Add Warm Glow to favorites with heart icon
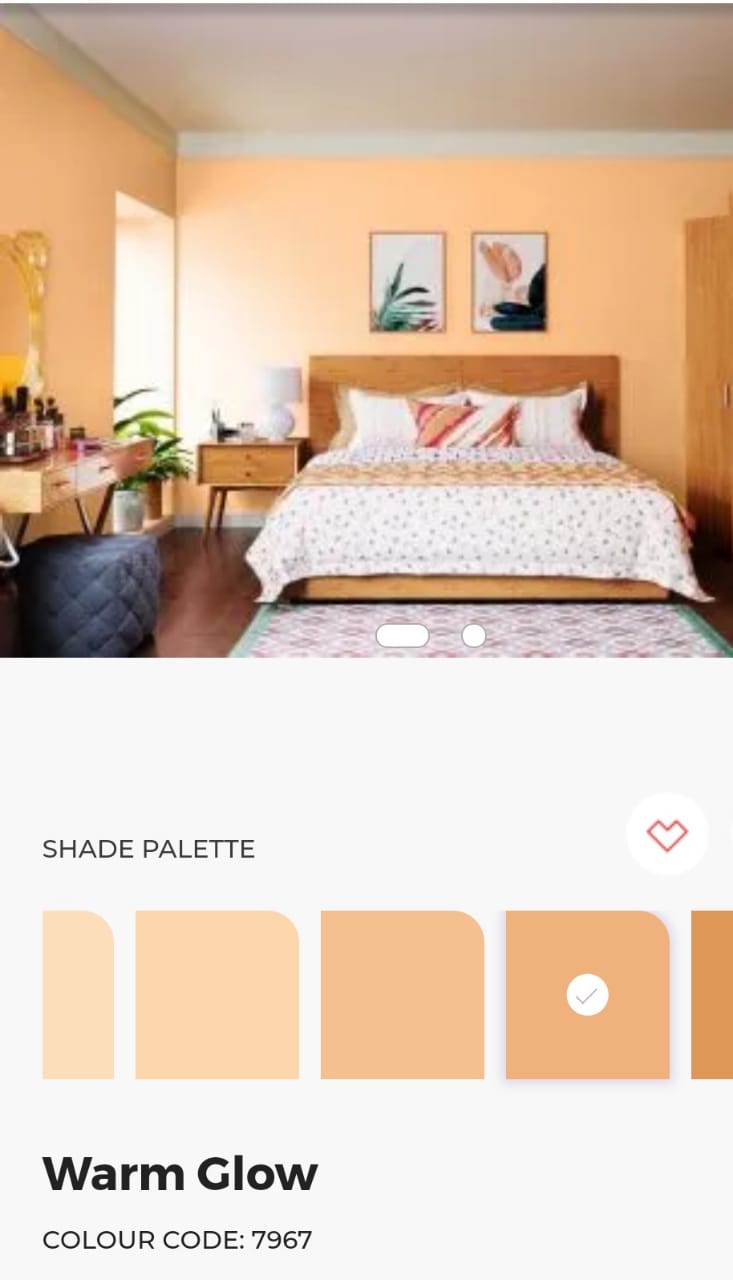Image resolution: width=733 pixels, height=1280 pixels. point(667,834)
